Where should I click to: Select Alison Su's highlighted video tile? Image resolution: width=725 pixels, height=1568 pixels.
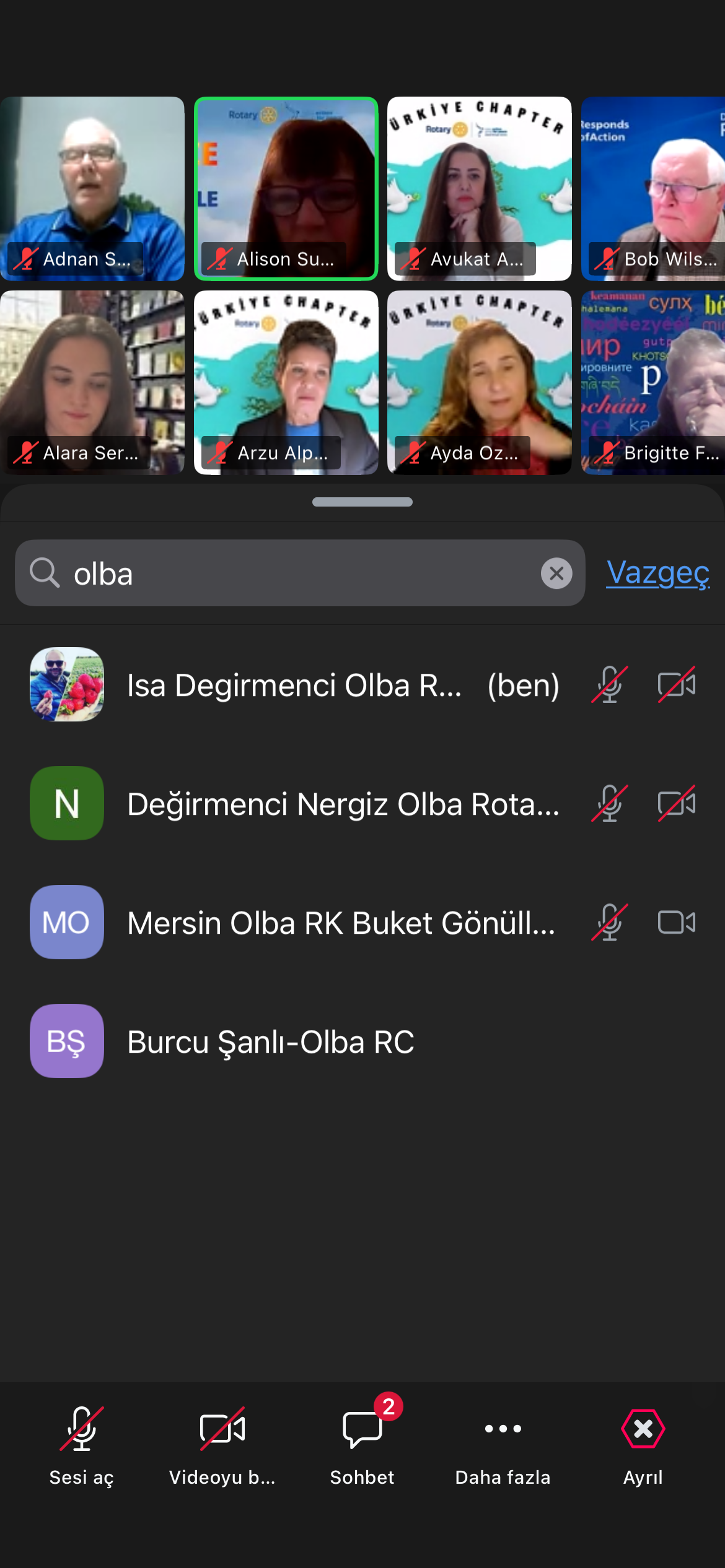click(x=286, y=188)
